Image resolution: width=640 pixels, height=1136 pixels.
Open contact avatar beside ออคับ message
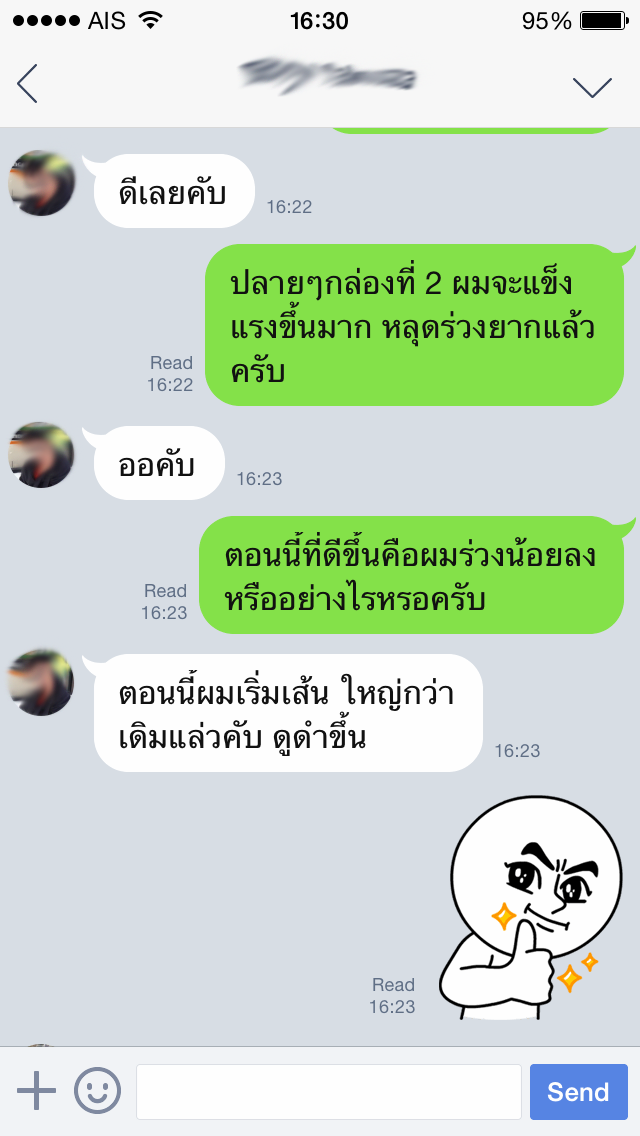[41, 455]
